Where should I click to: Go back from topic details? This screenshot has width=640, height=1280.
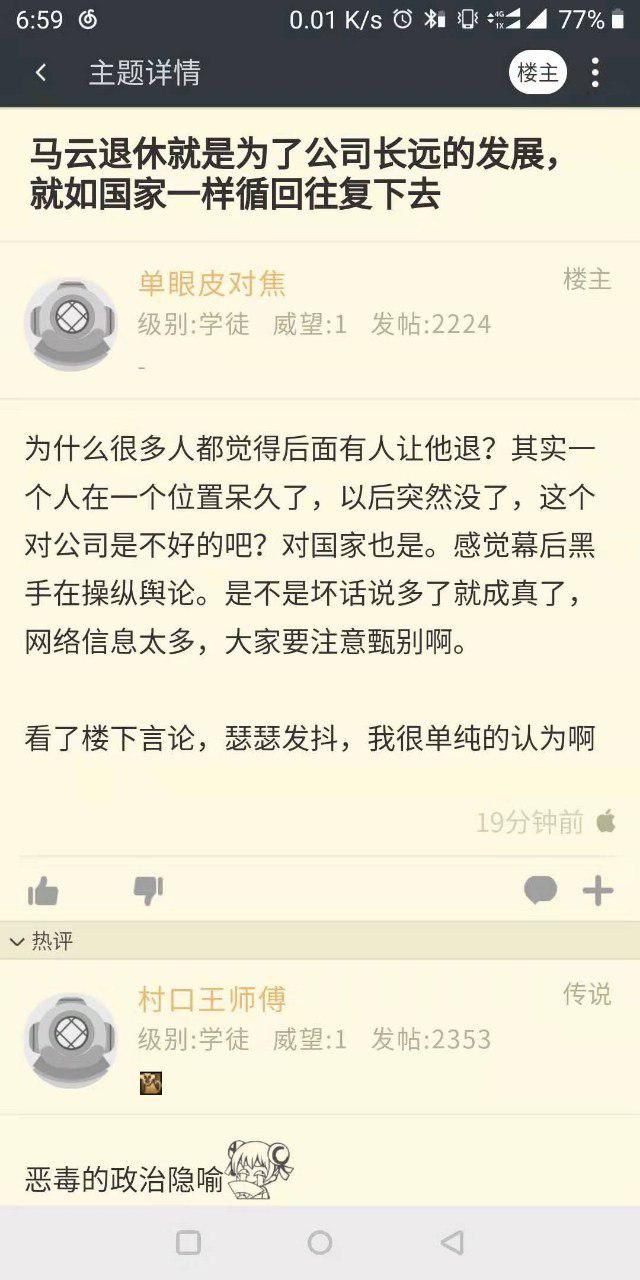coord(41,73)
